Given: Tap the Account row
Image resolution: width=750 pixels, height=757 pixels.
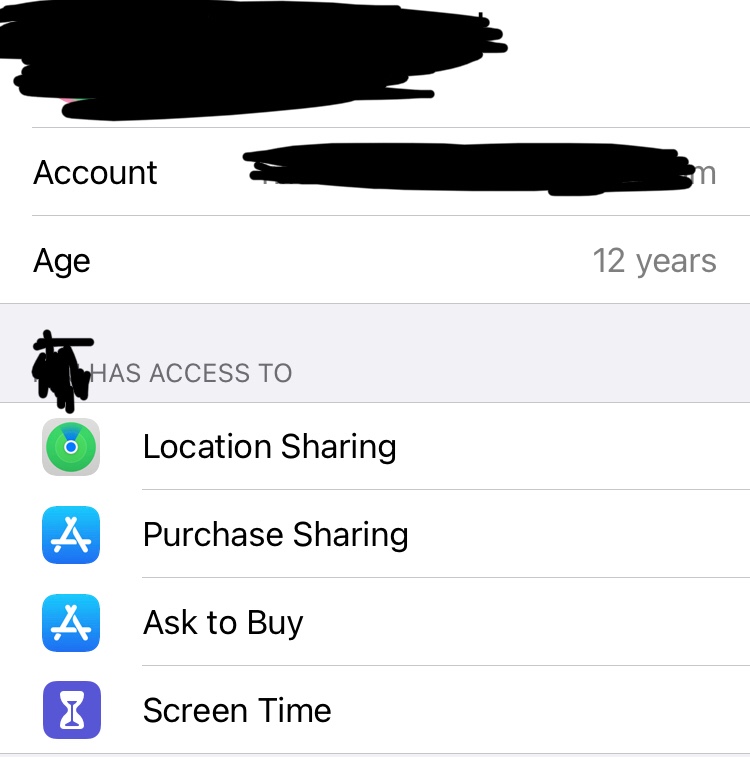Looking at the screenshot, I should [x=375, y=172].
